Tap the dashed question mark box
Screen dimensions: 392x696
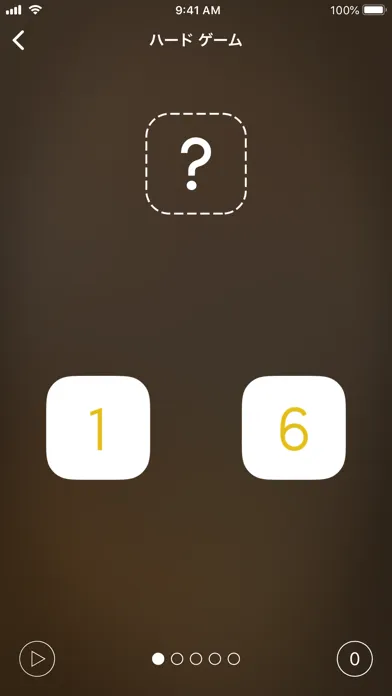(196, 164)
